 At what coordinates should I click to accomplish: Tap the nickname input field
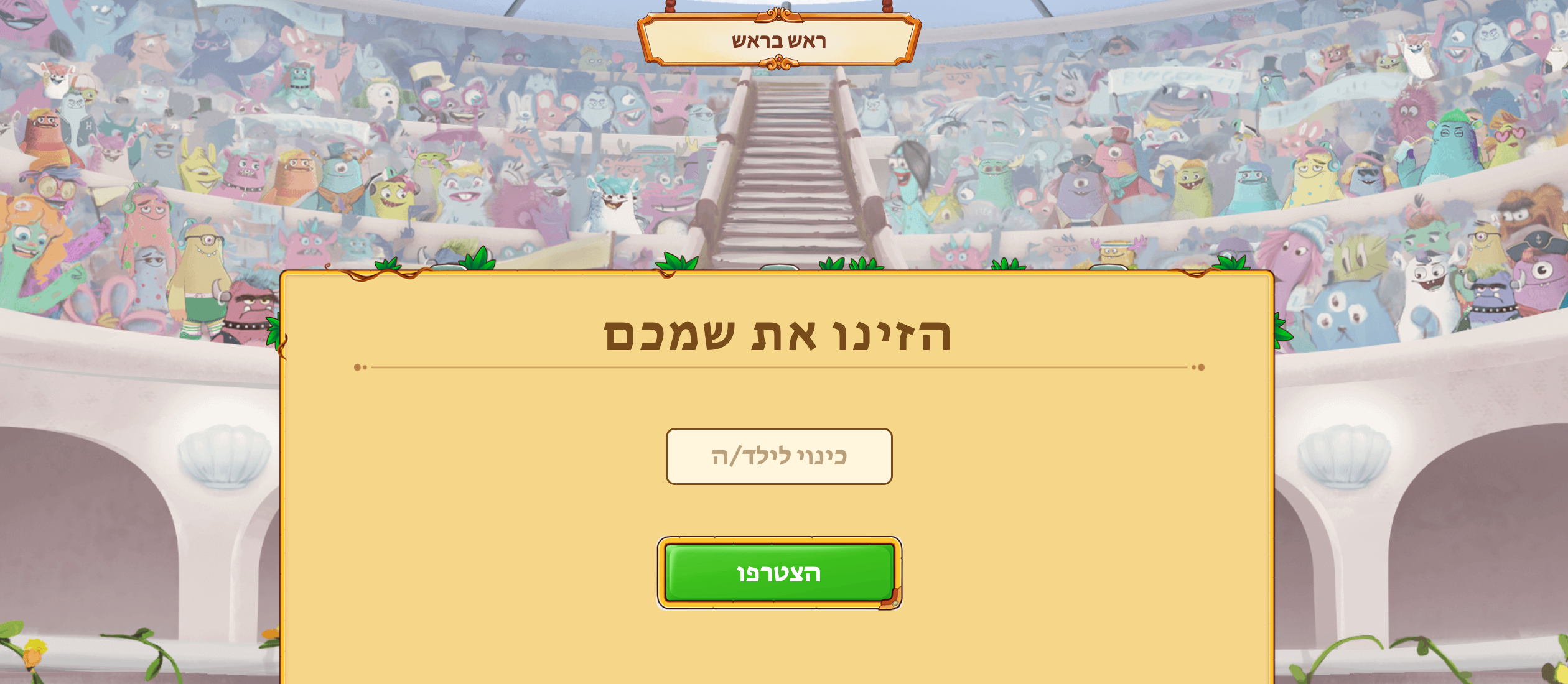coord(778,456)
